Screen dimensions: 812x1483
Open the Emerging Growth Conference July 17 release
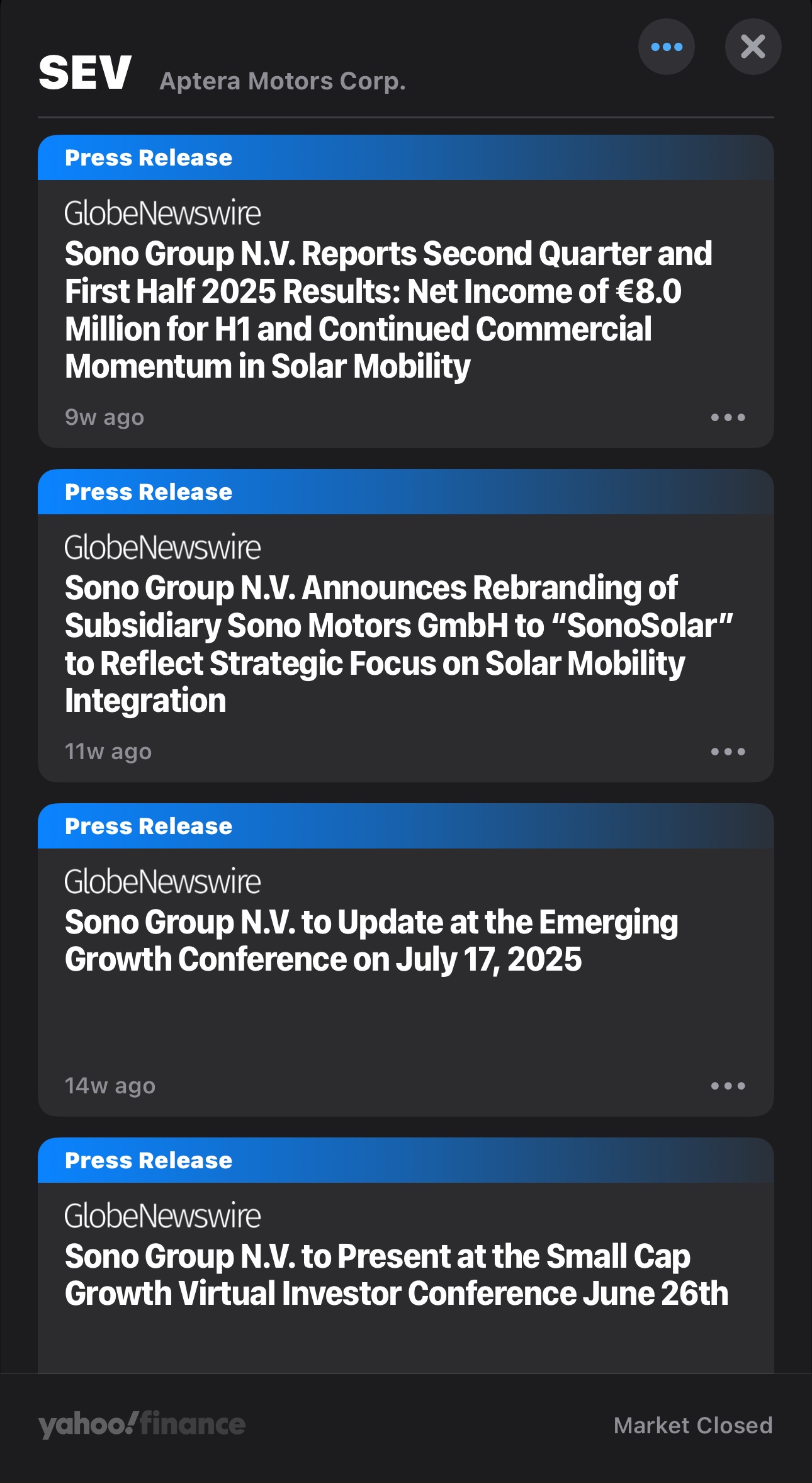pyautogui.click(x=371, y=940)
